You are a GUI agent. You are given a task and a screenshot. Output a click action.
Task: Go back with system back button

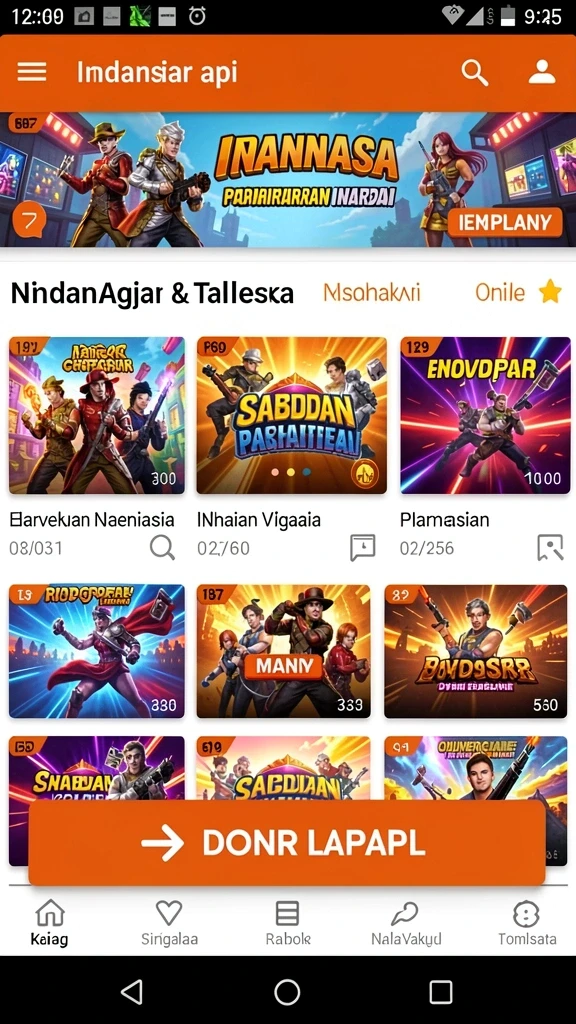[133, 992]
